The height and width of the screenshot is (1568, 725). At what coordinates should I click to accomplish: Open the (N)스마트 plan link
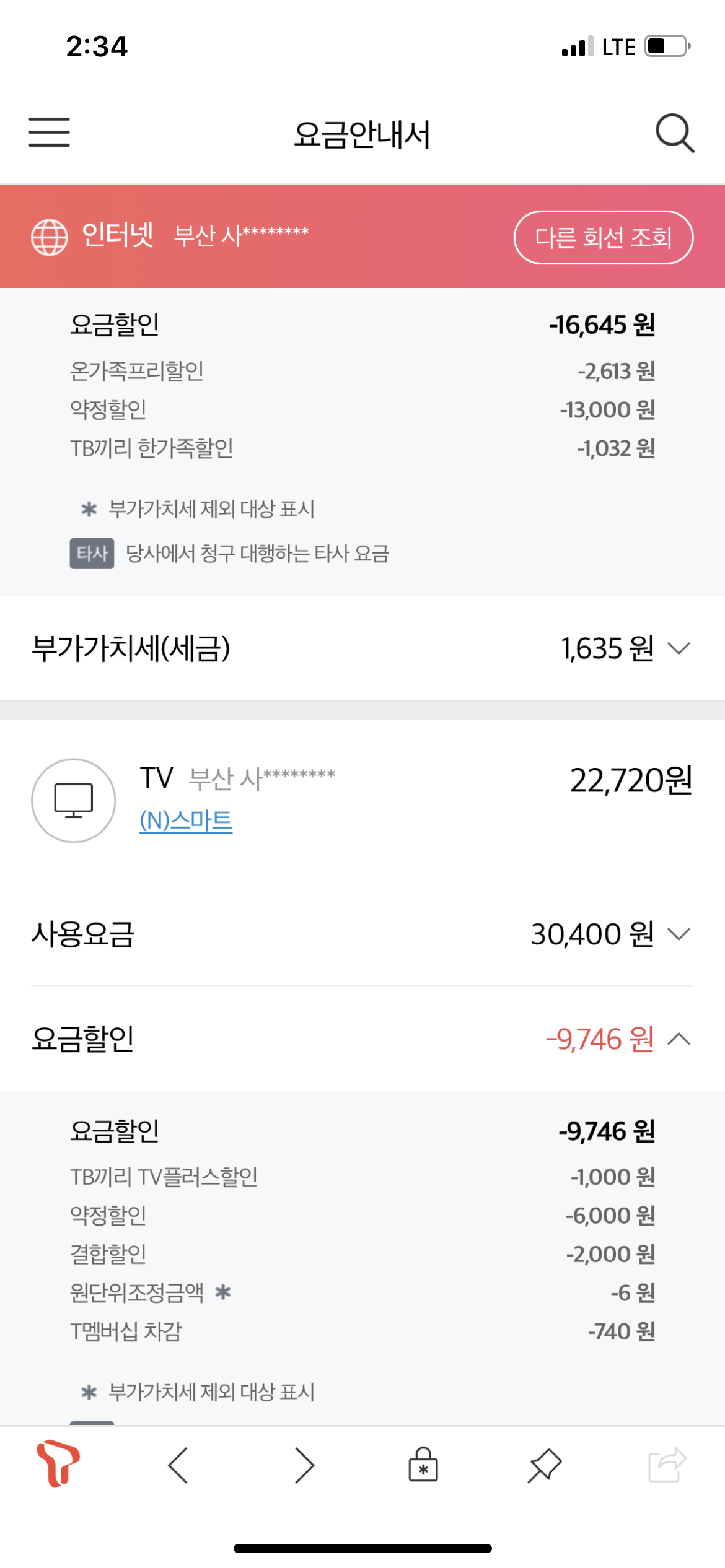coord(186,821)
